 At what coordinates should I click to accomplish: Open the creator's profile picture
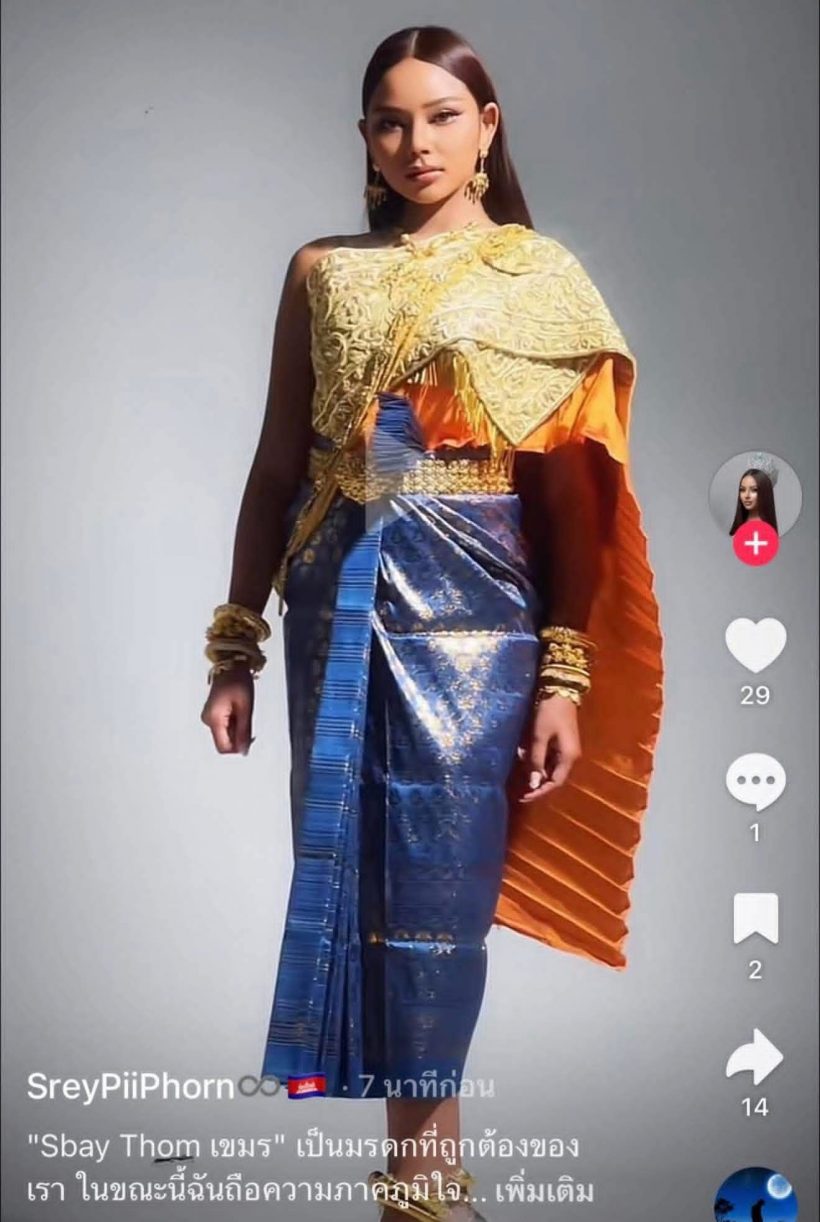pyautogui.click(x=755, y=494)
